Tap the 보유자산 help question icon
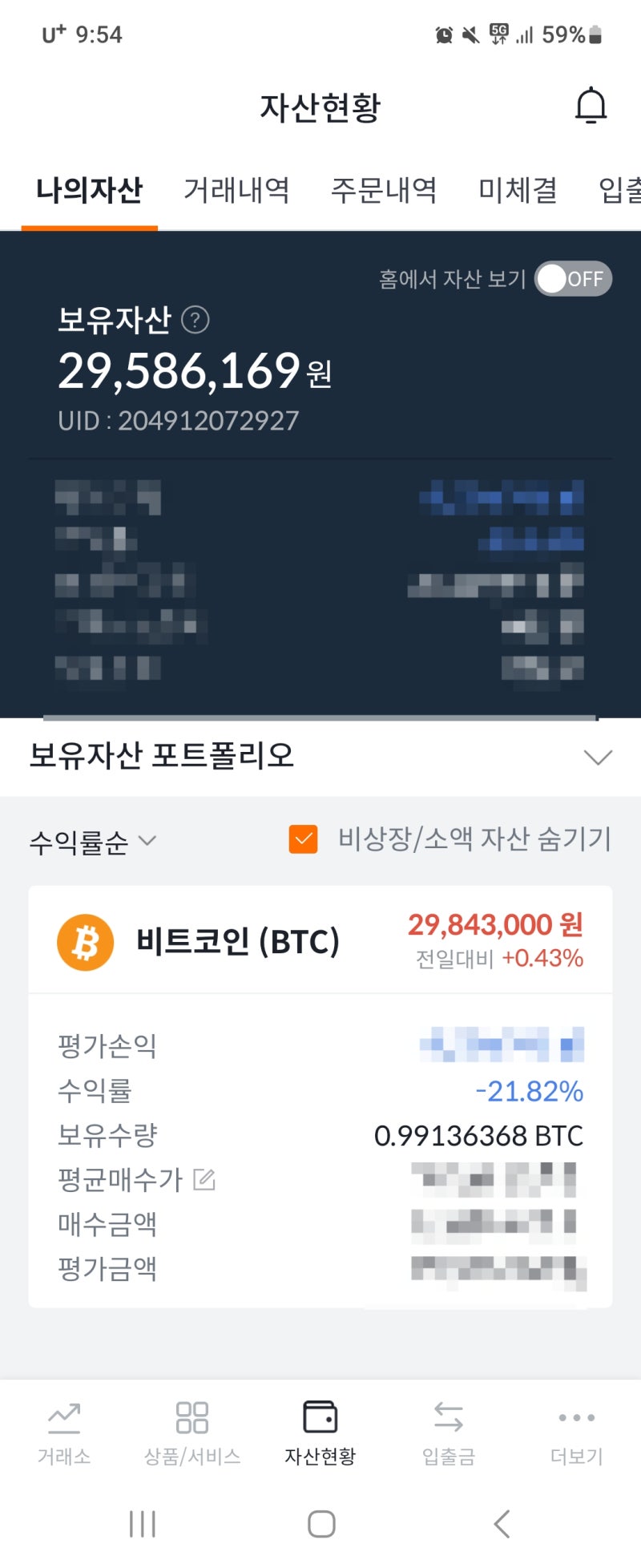 pos(195,320)
